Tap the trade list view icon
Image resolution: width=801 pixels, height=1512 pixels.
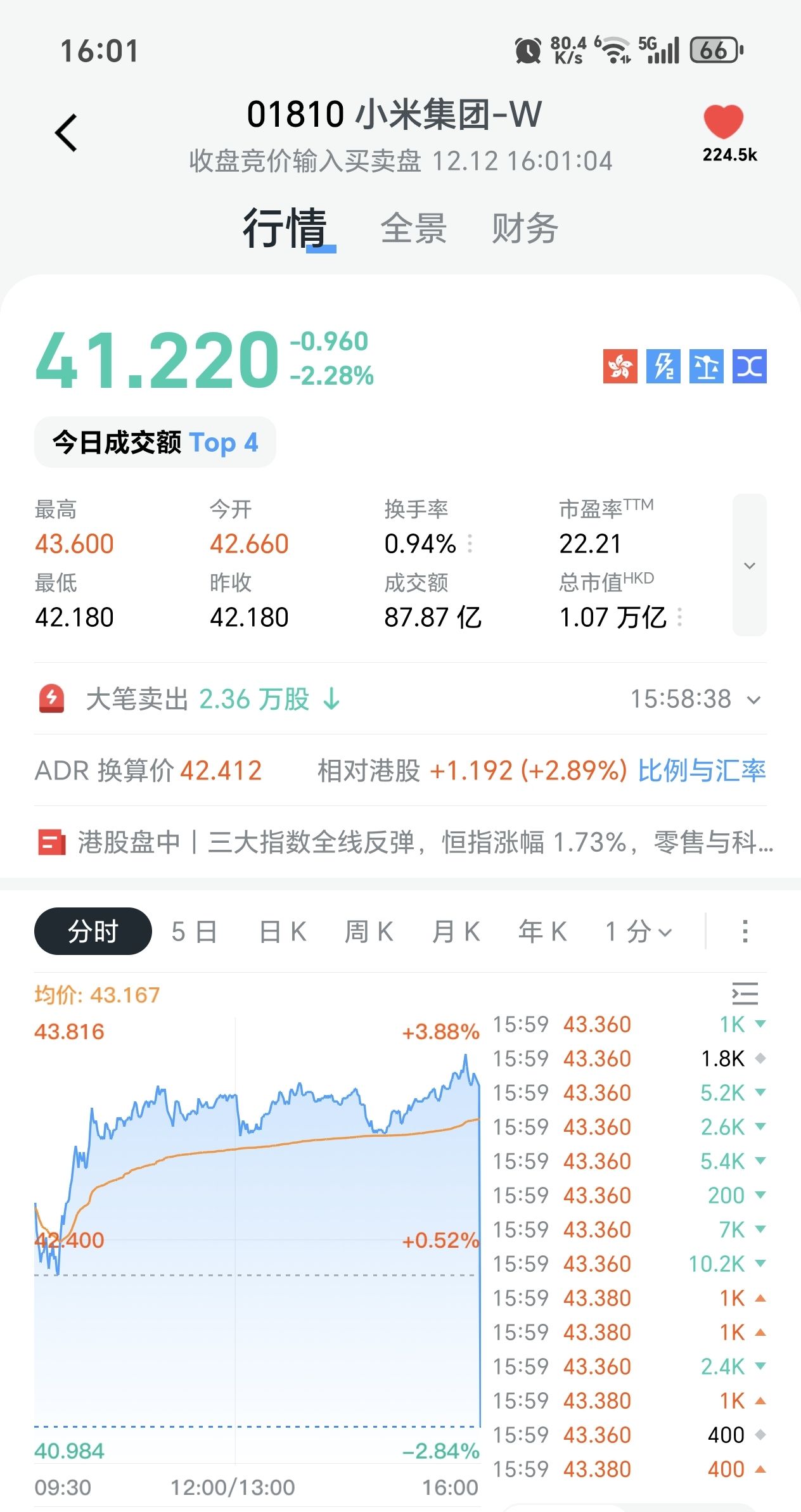tap(745, 994)
